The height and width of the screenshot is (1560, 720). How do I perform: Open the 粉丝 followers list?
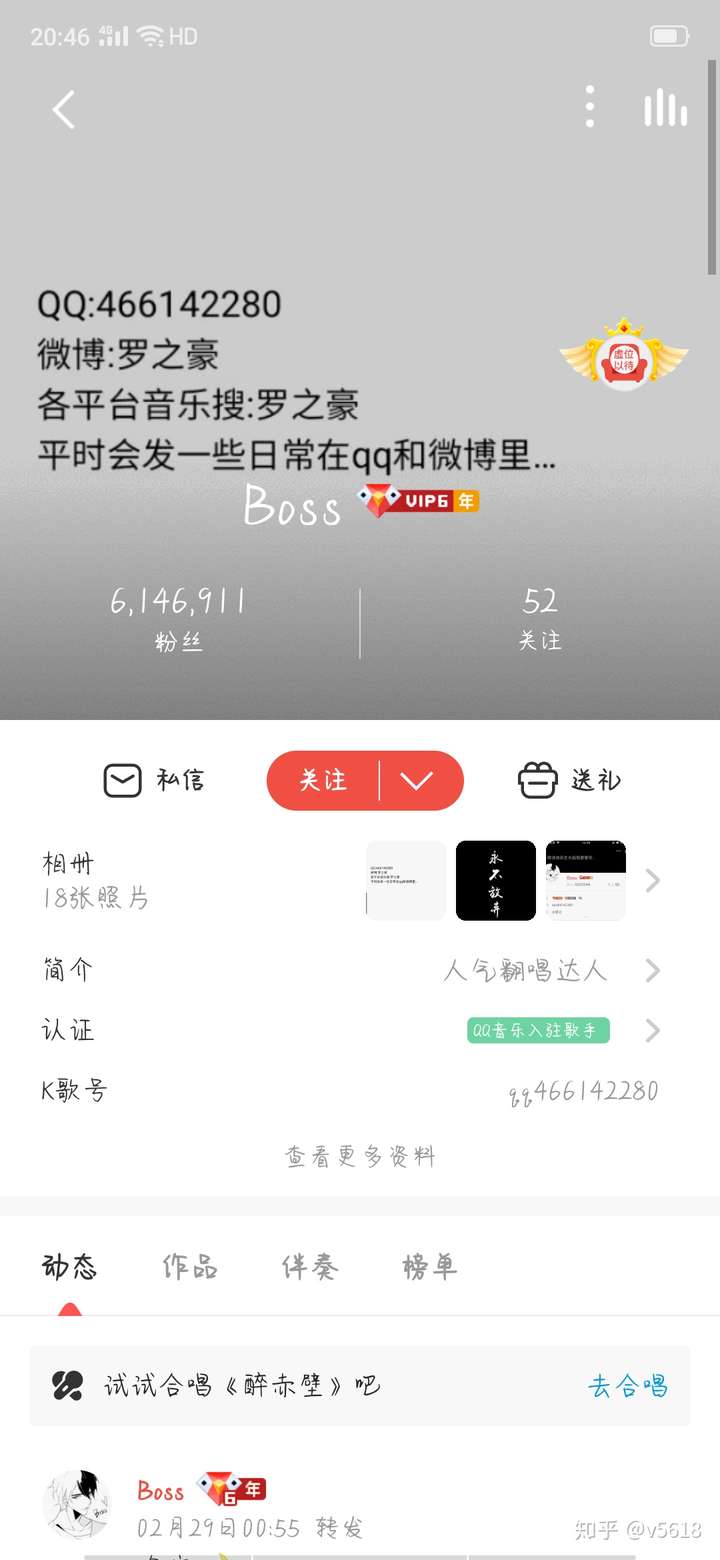click(x=178, y=618)
